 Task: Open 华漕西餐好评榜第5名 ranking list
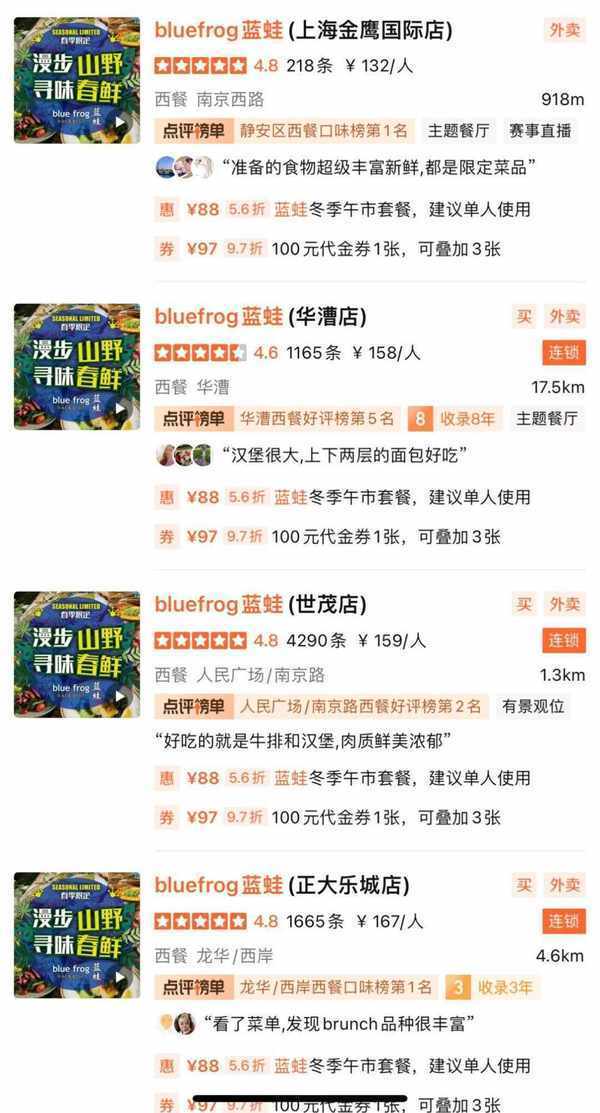tap(317, 419)
